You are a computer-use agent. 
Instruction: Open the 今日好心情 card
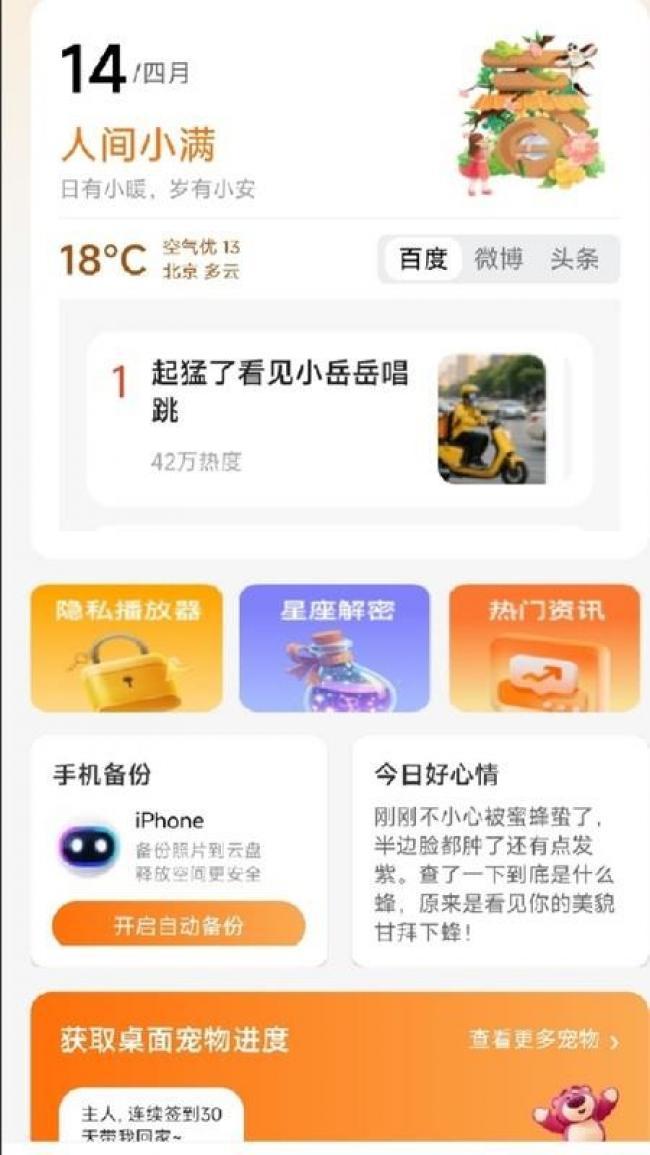point(500,852)
